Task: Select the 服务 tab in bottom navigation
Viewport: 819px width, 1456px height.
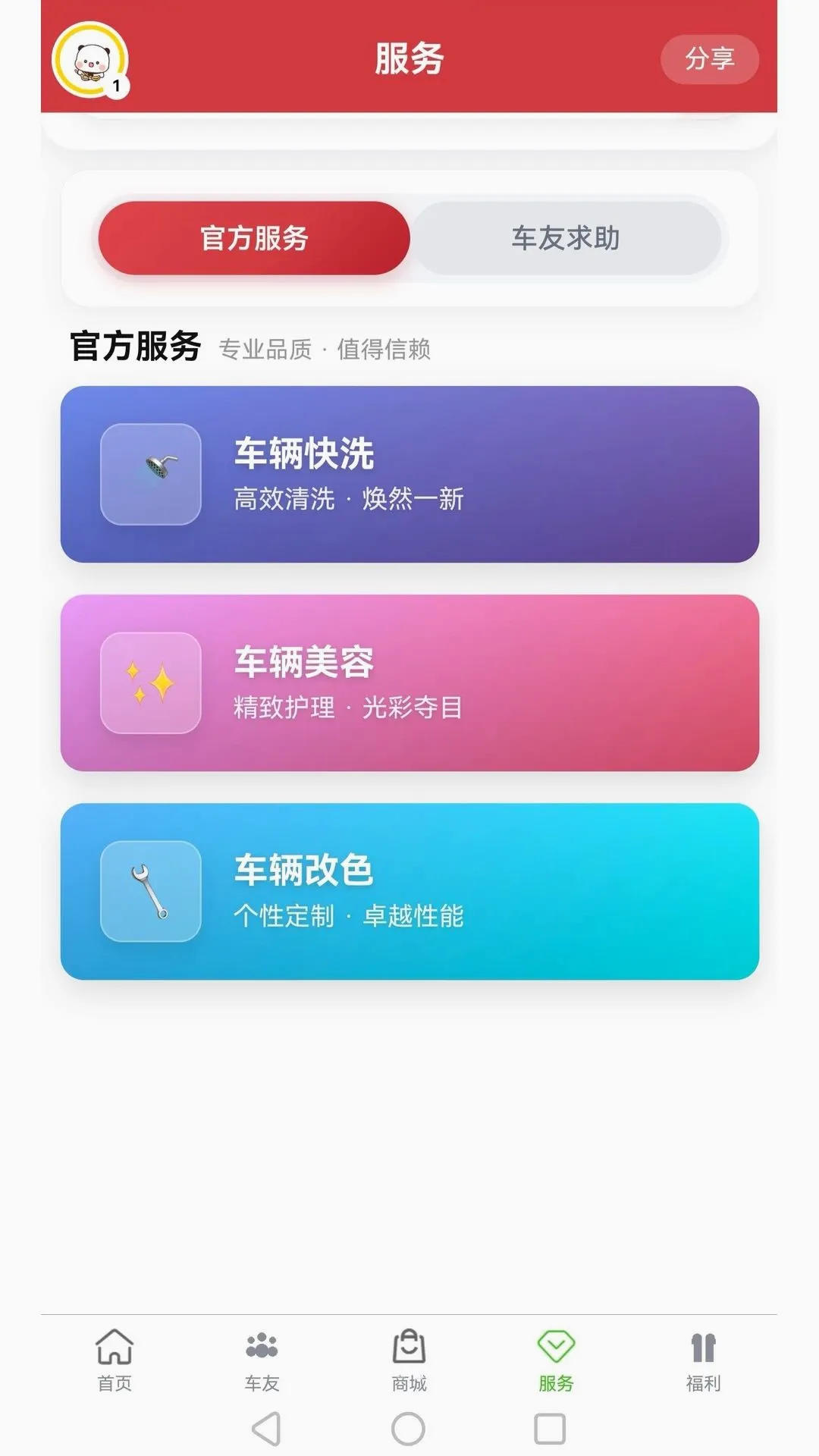Action: (x=556, y=1361)
